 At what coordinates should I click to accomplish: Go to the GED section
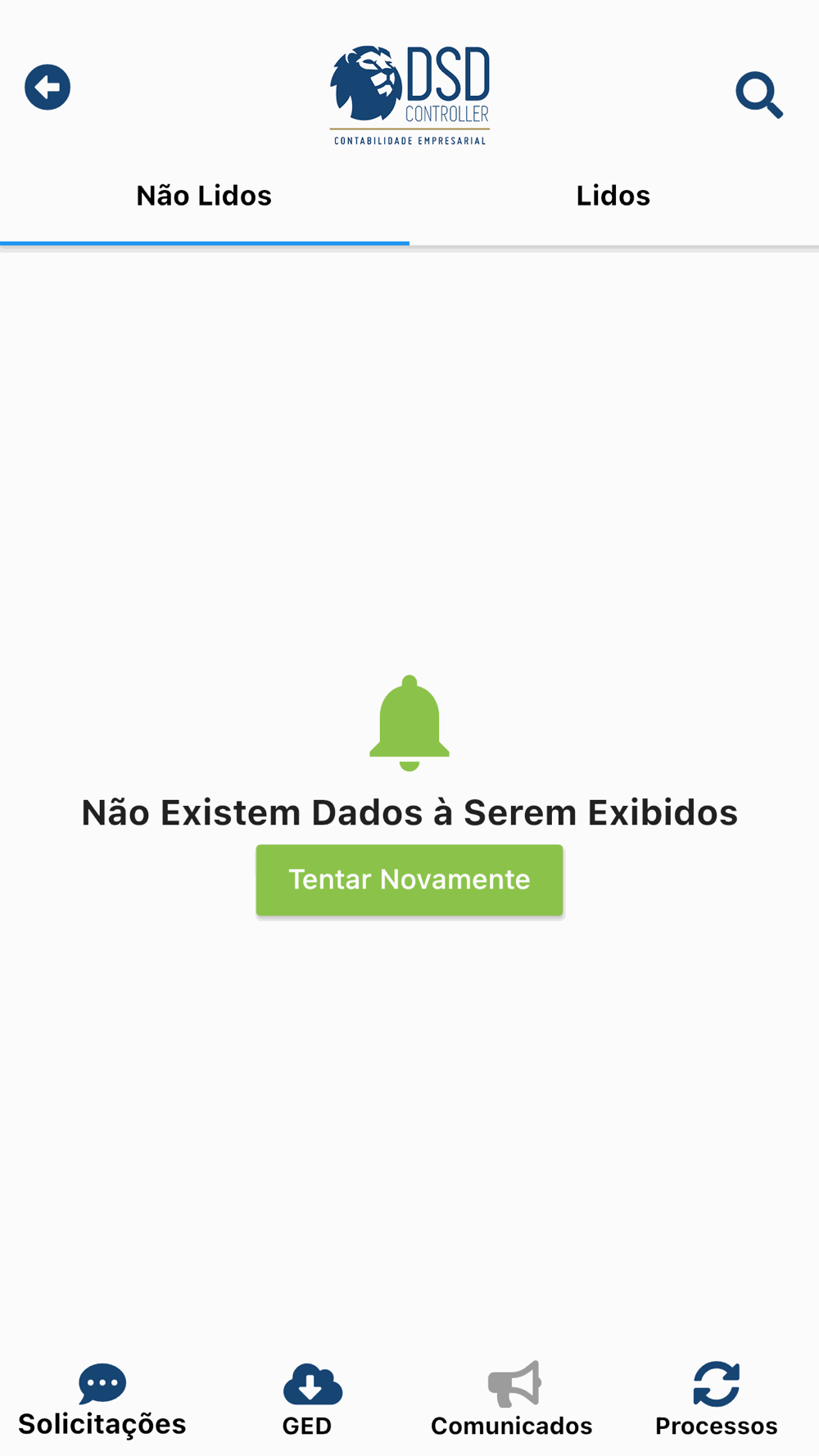coord(309,1400)
